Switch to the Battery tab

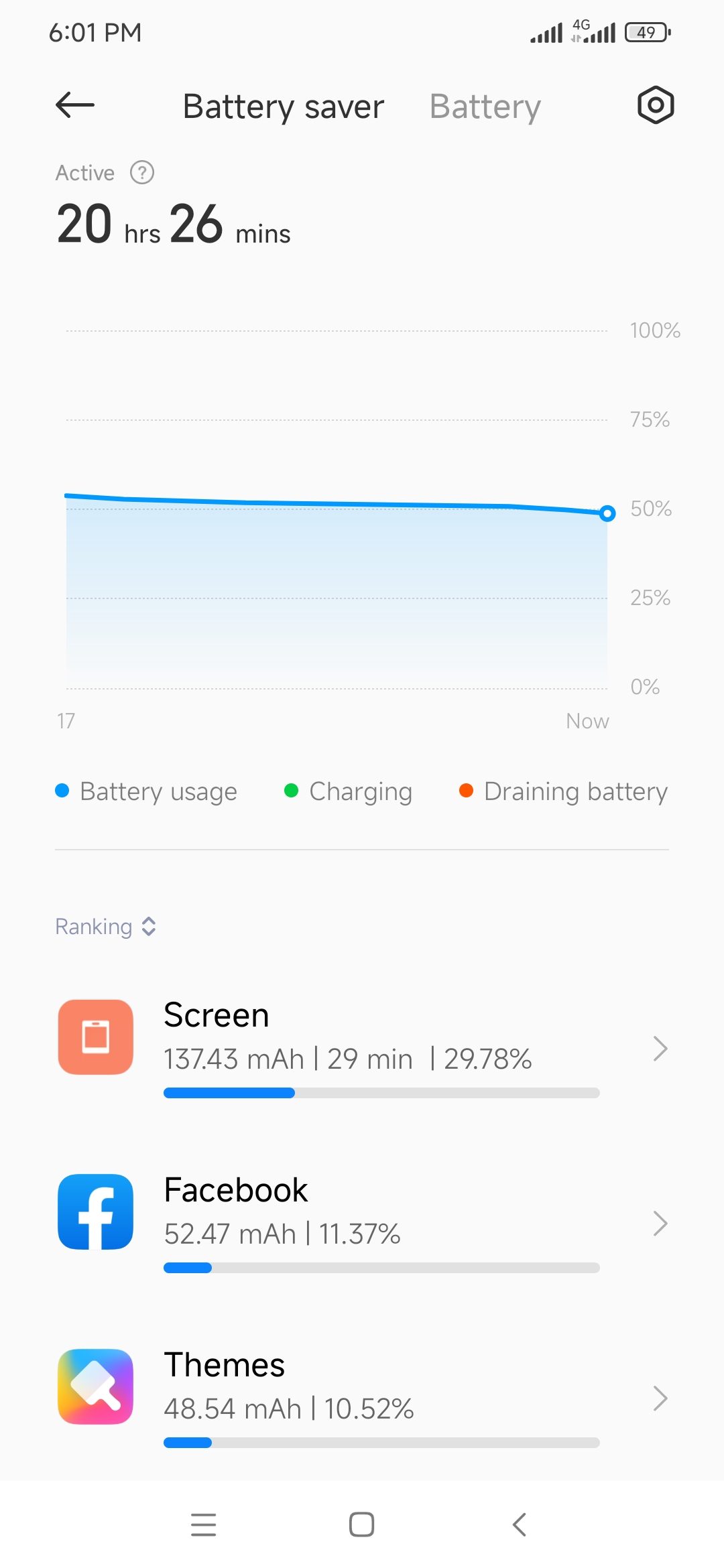pyautogui.click(x=485, y=107)
